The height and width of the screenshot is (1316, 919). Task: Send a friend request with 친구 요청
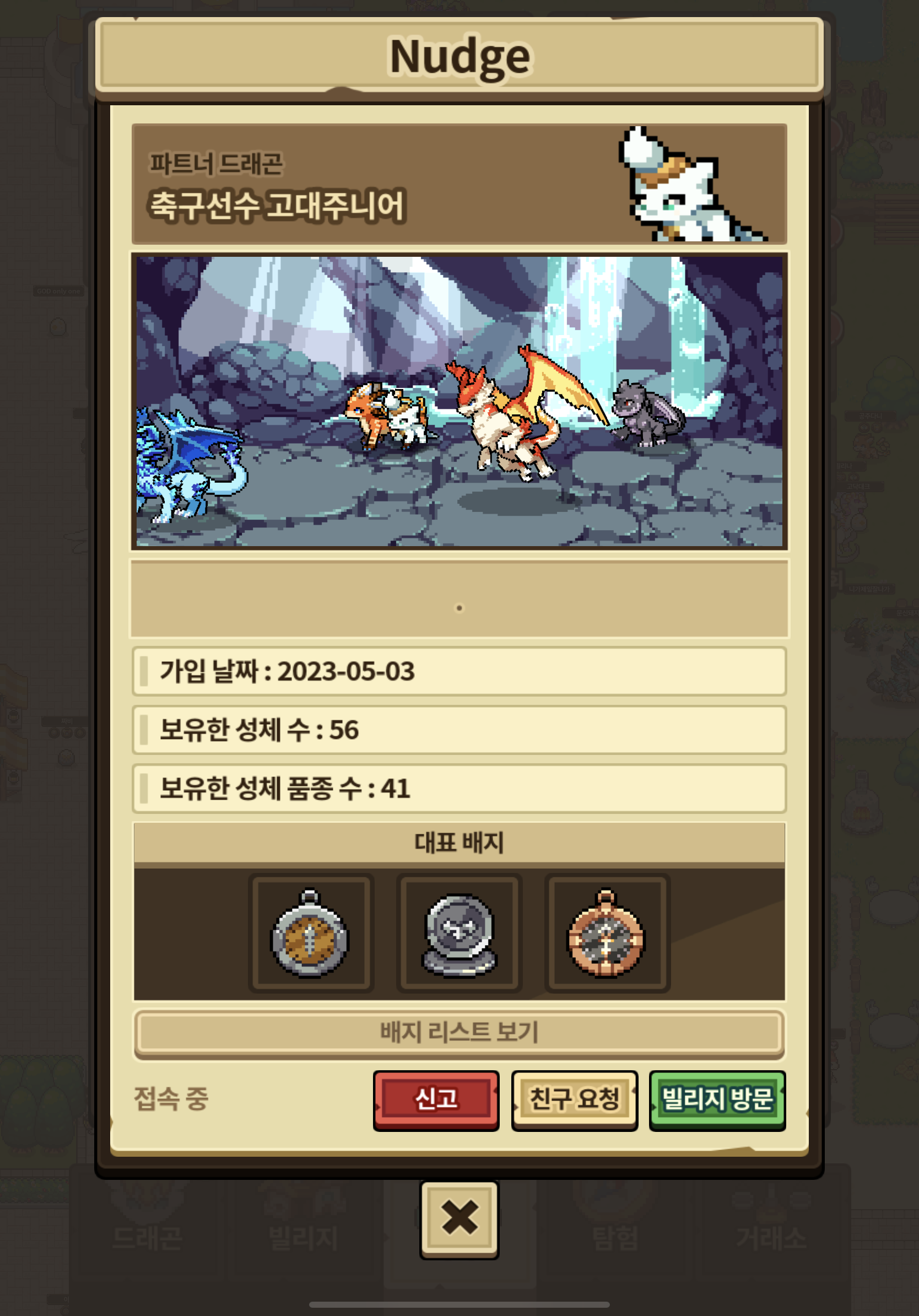[574, 1099]
